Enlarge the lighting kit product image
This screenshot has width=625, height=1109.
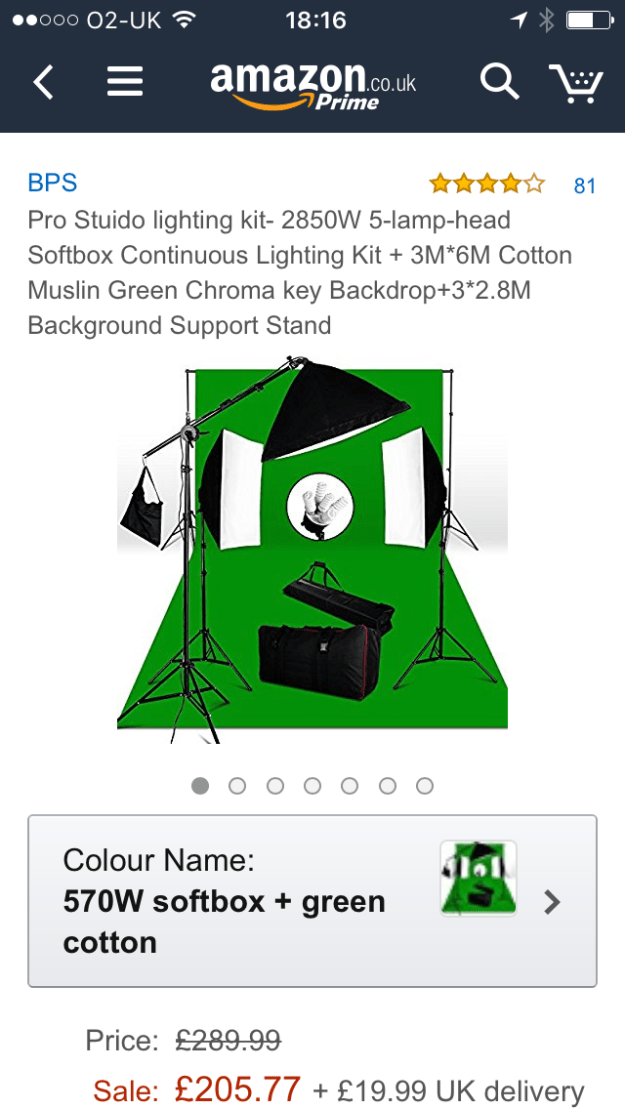[x=312, y=550]
